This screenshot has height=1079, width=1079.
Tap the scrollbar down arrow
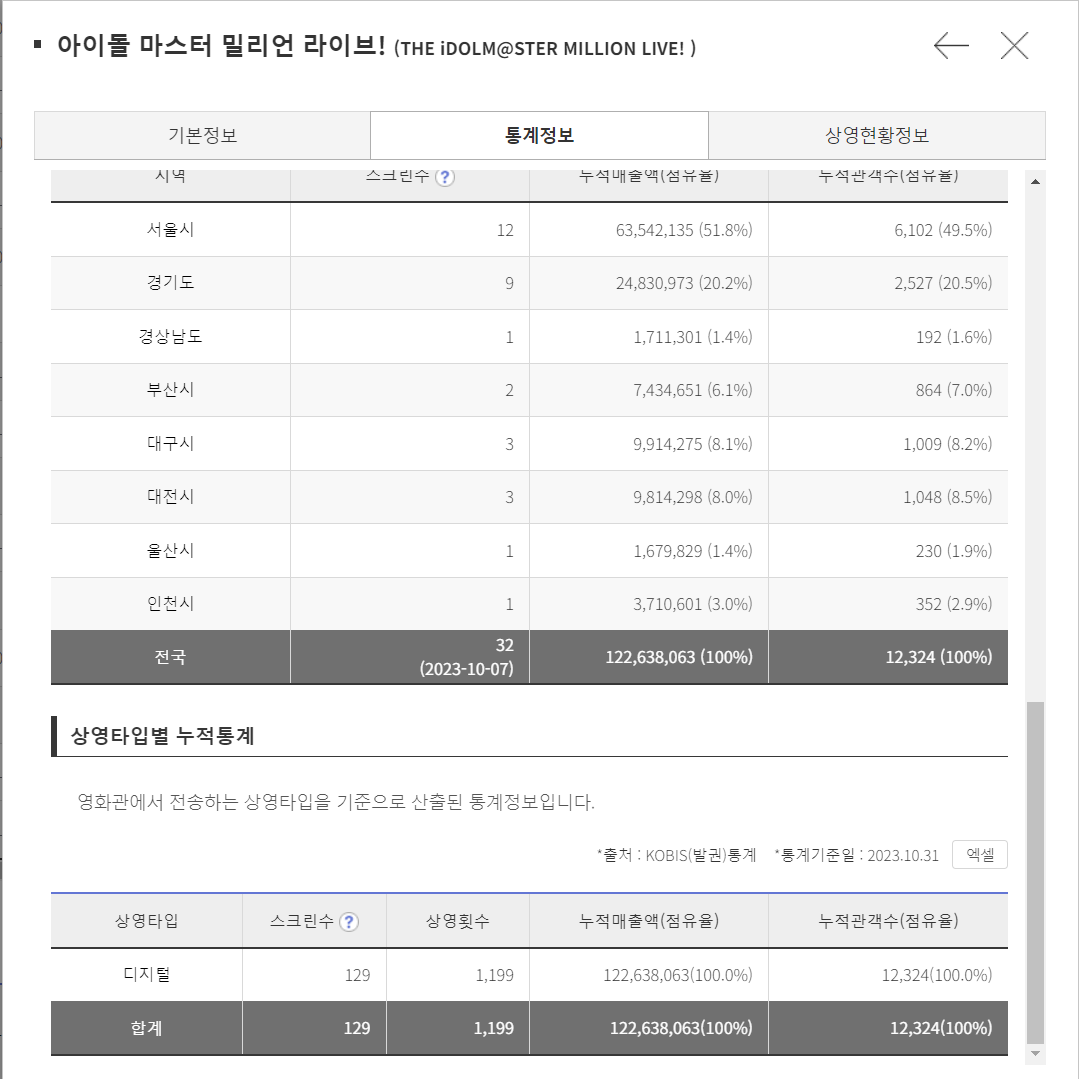[x=1035, y=1053]
